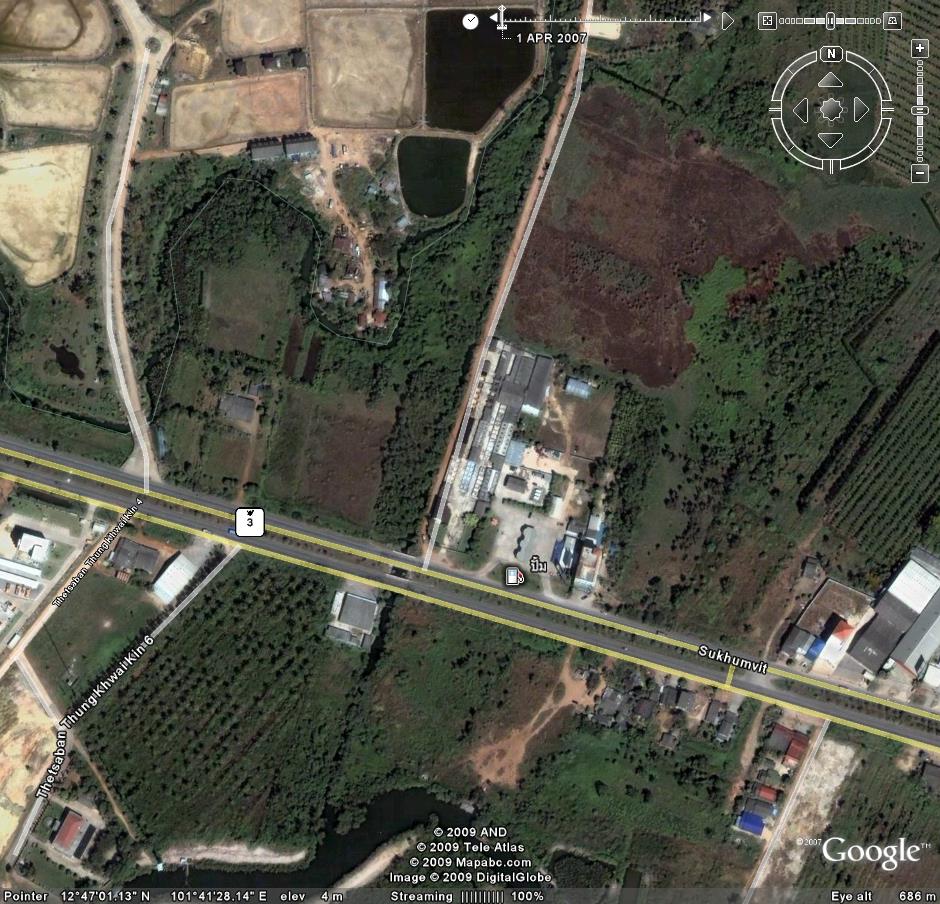Open the gas station placemark on Sukhumvit

pyautogui.click(x=514, y=575)
